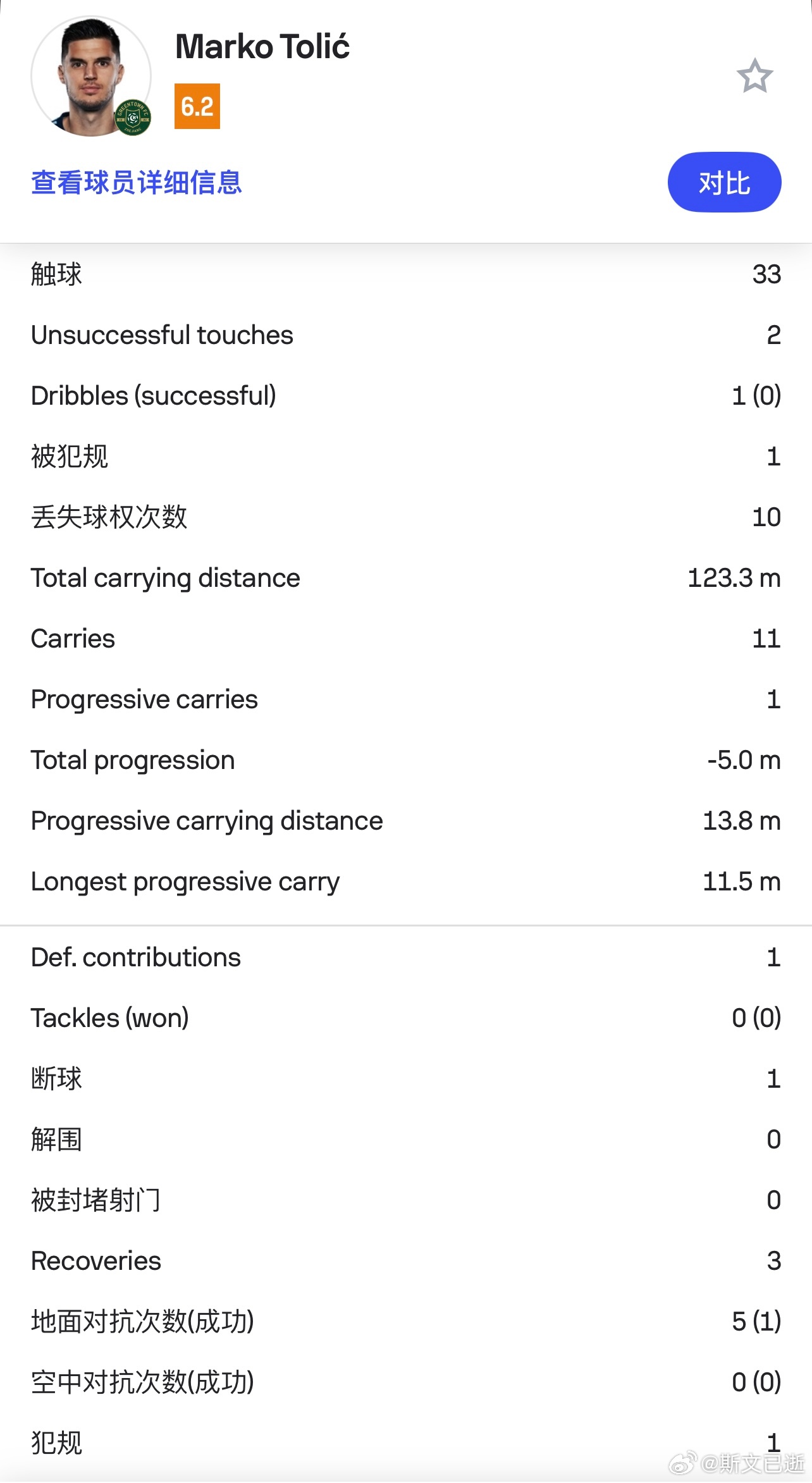Select the Dribbles (successful) row
This screenshot has height=1483, width=812.
coord(405,395)
